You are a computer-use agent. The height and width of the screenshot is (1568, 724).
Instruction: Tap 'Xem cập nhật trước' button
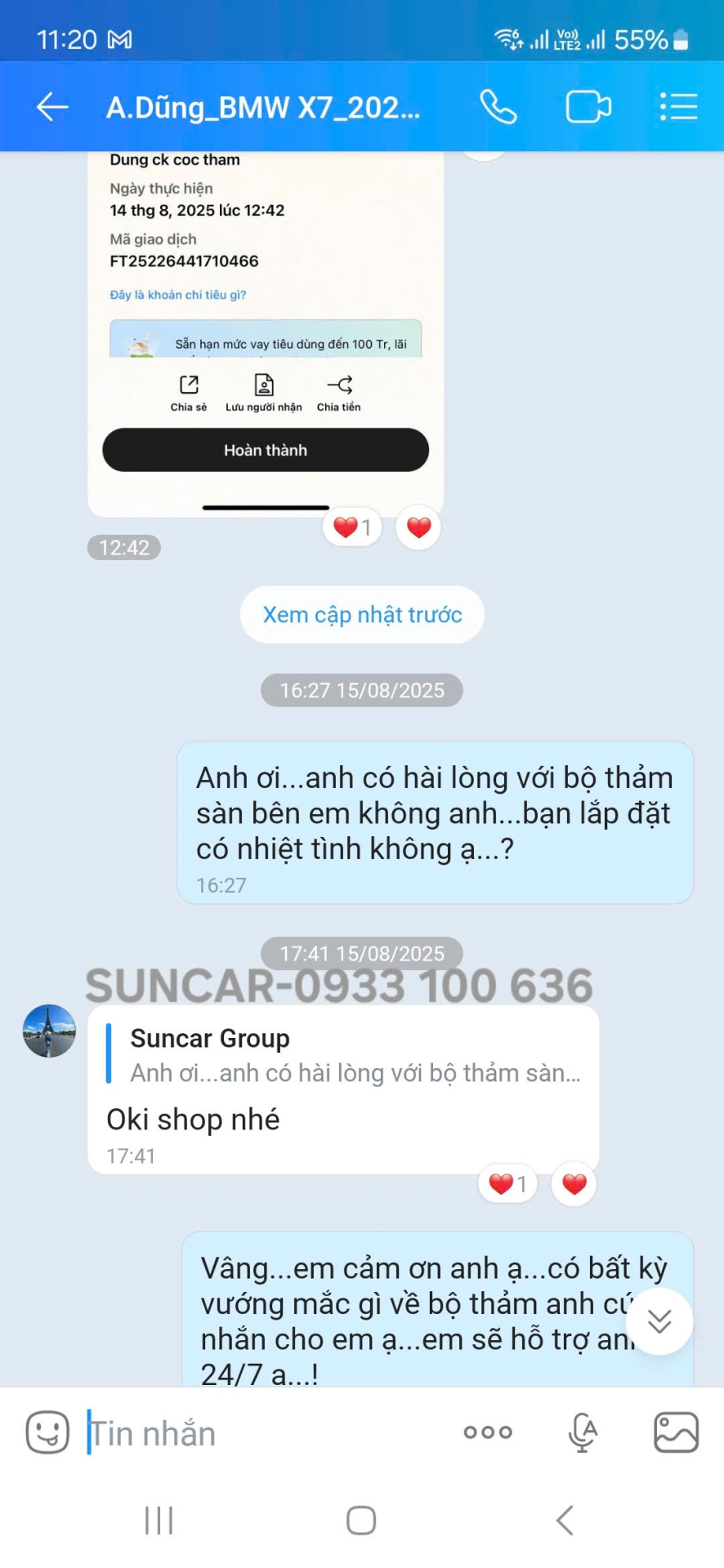tap(362, 615)
